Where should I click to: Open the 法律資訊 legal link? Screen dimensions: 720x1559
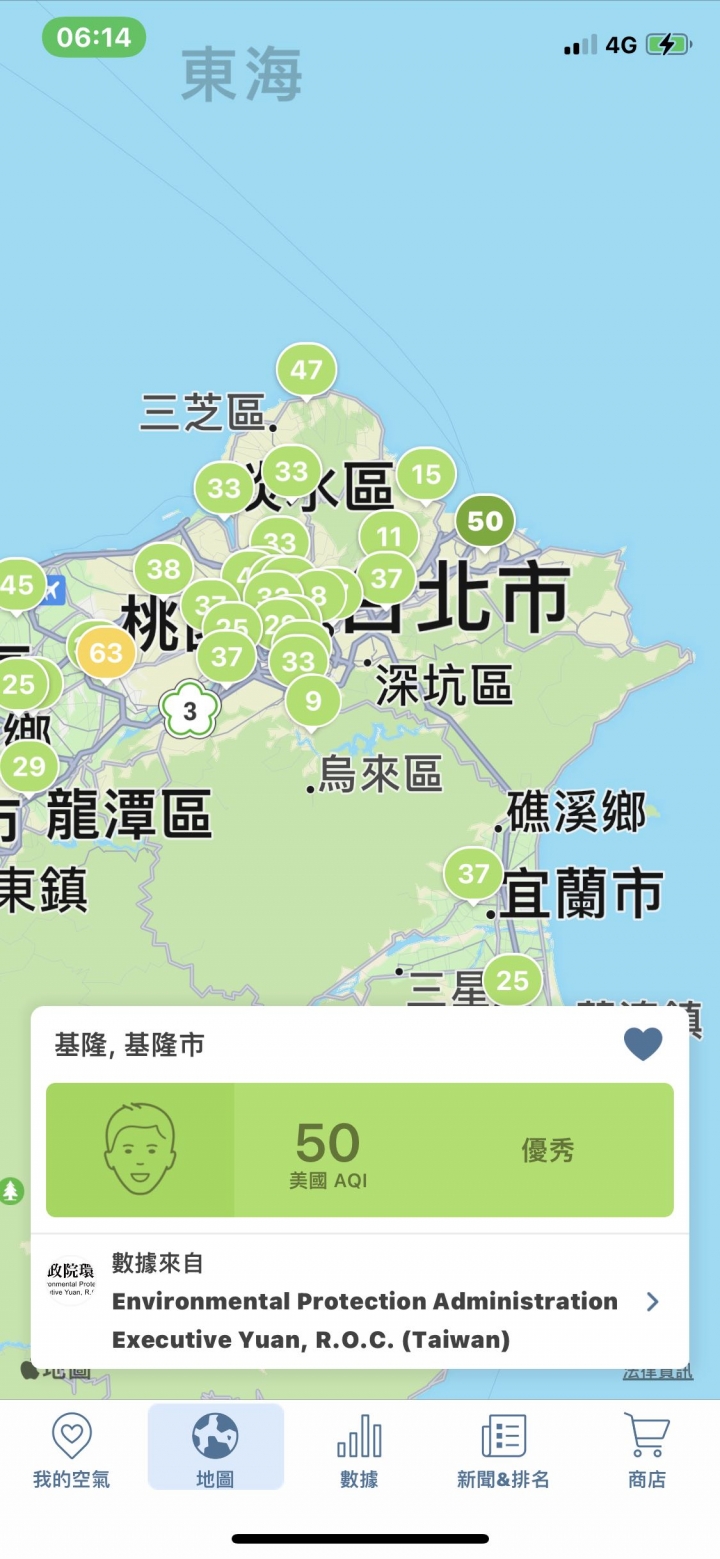coord(657,1371)
